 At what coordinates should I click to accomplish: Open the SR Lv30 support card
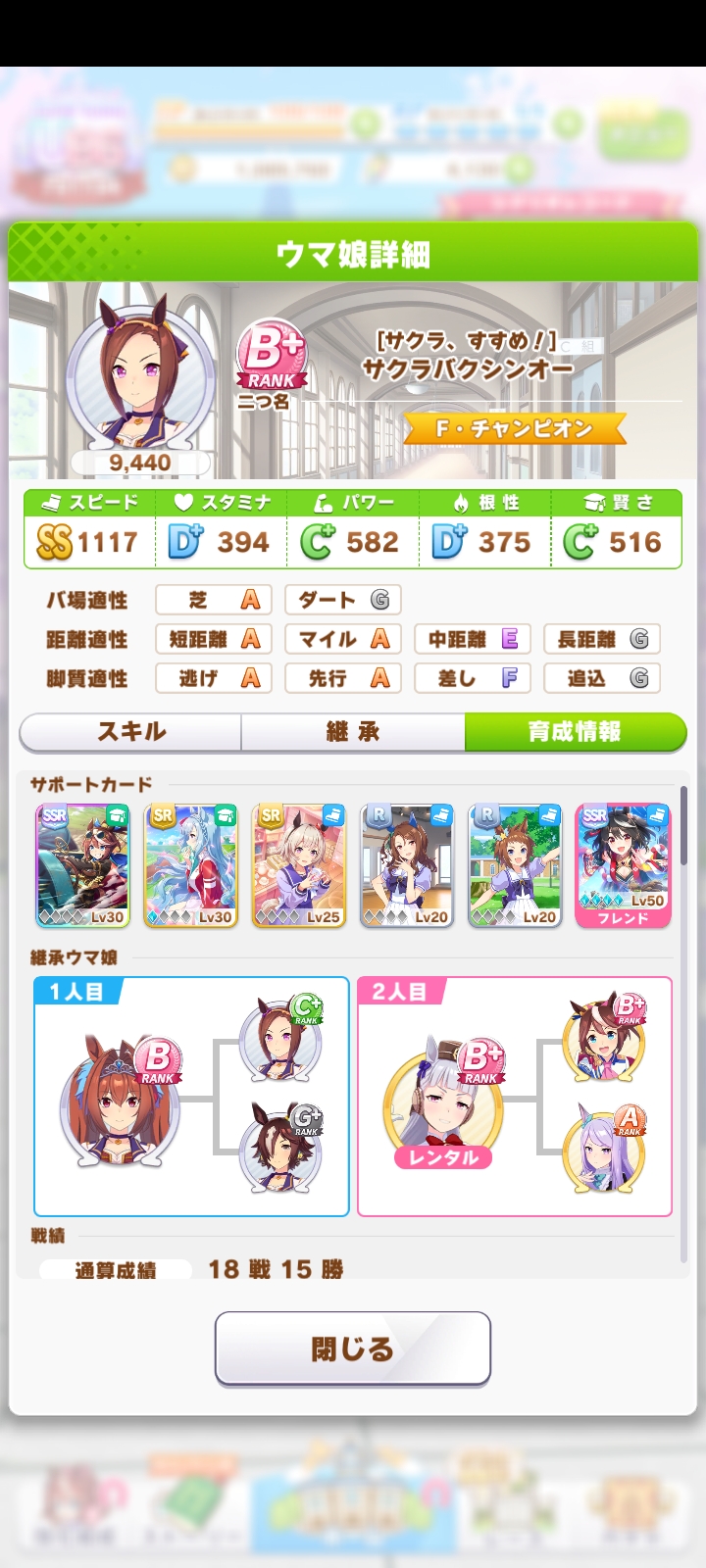191,865
